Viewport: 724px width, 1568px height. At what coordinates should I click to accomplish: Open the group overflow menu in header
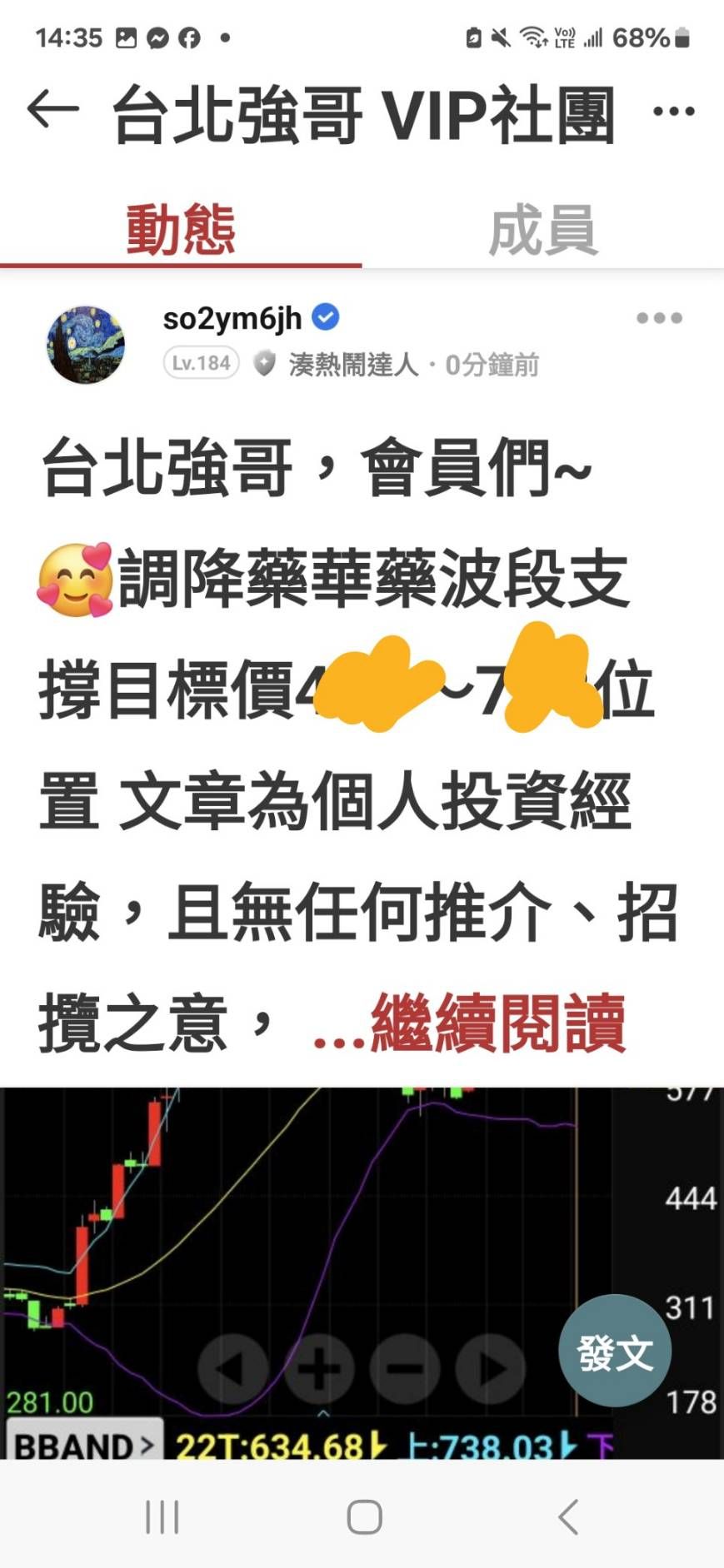pos(673,111)
